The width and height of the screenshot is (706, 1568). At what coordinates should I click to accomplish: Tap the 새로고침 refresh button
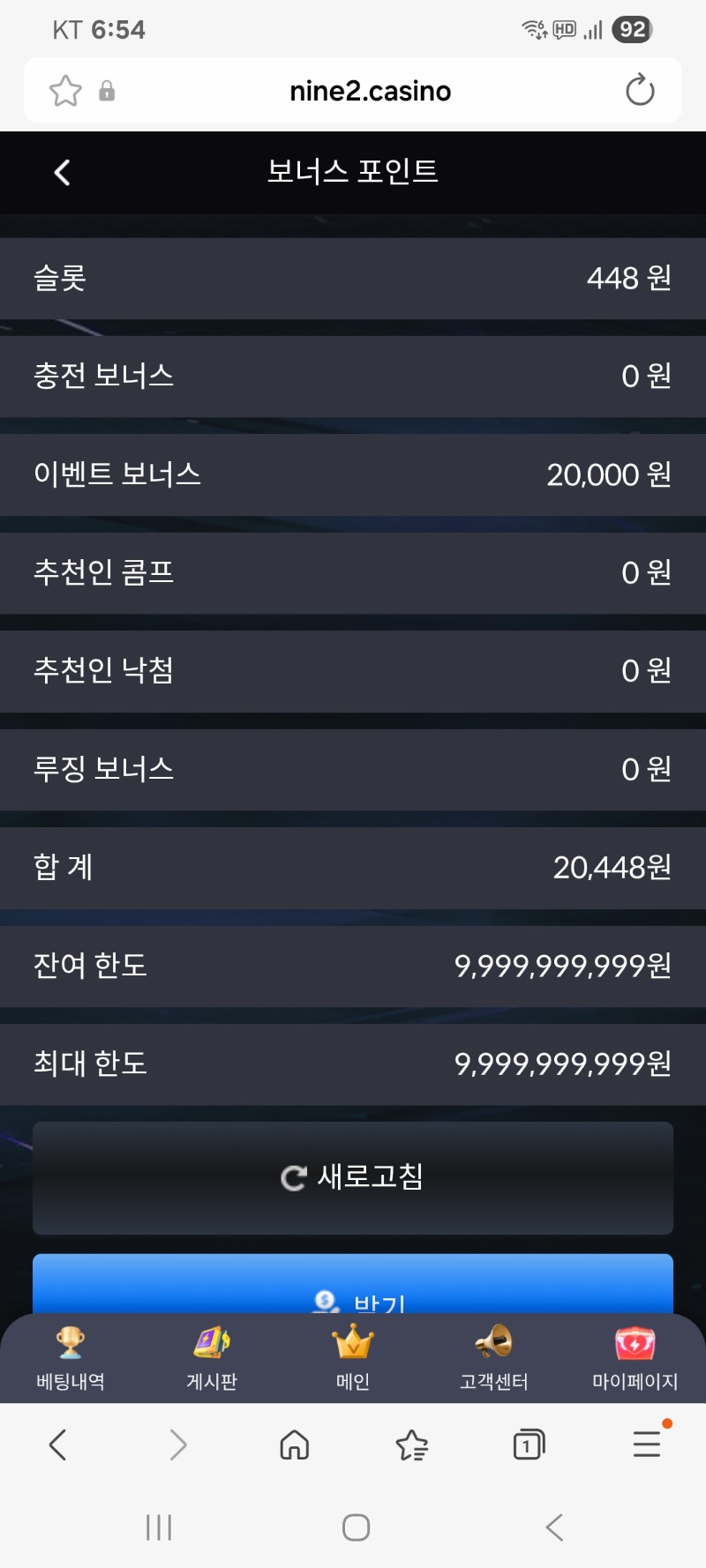(353, 1177)
